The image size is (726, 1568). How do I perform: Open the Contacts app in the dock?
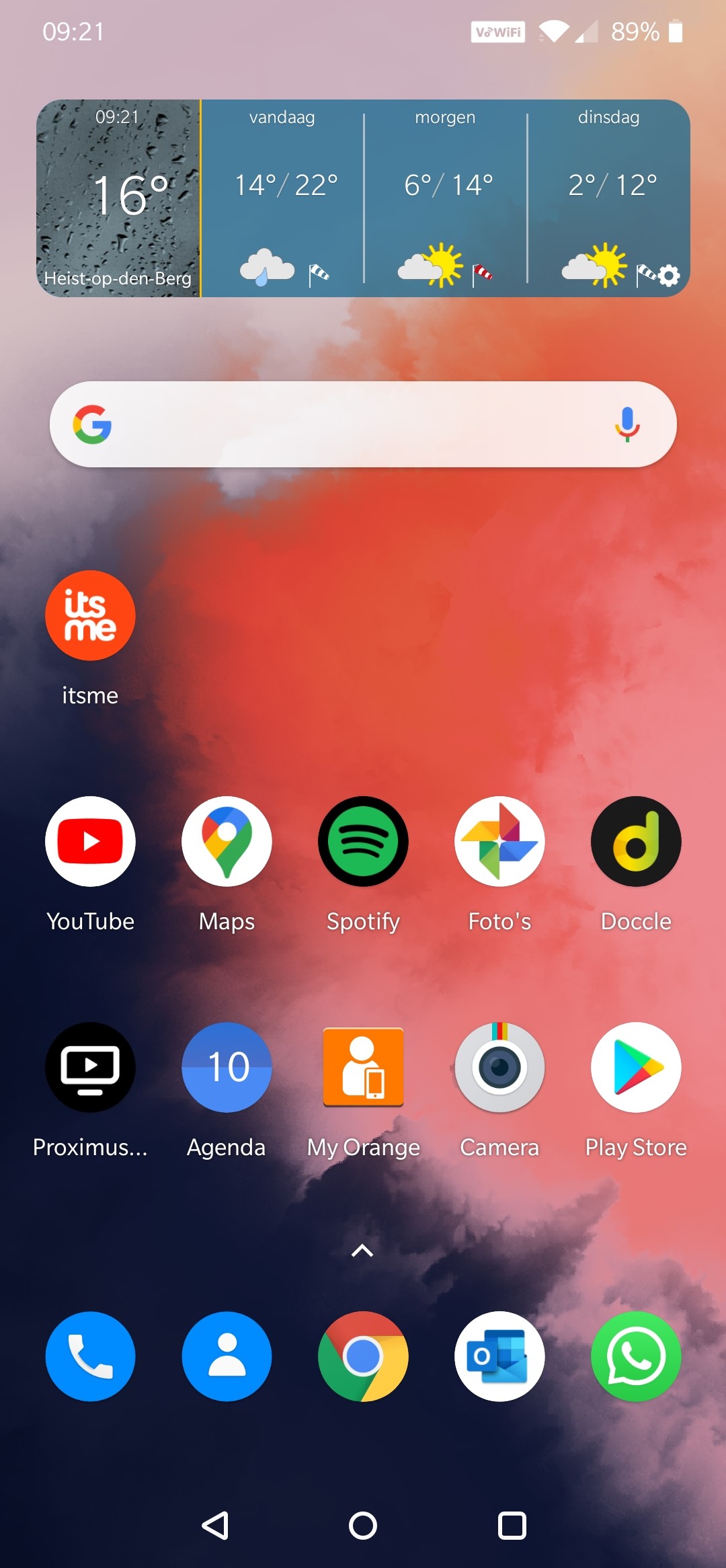click(x=227, y=1356)
